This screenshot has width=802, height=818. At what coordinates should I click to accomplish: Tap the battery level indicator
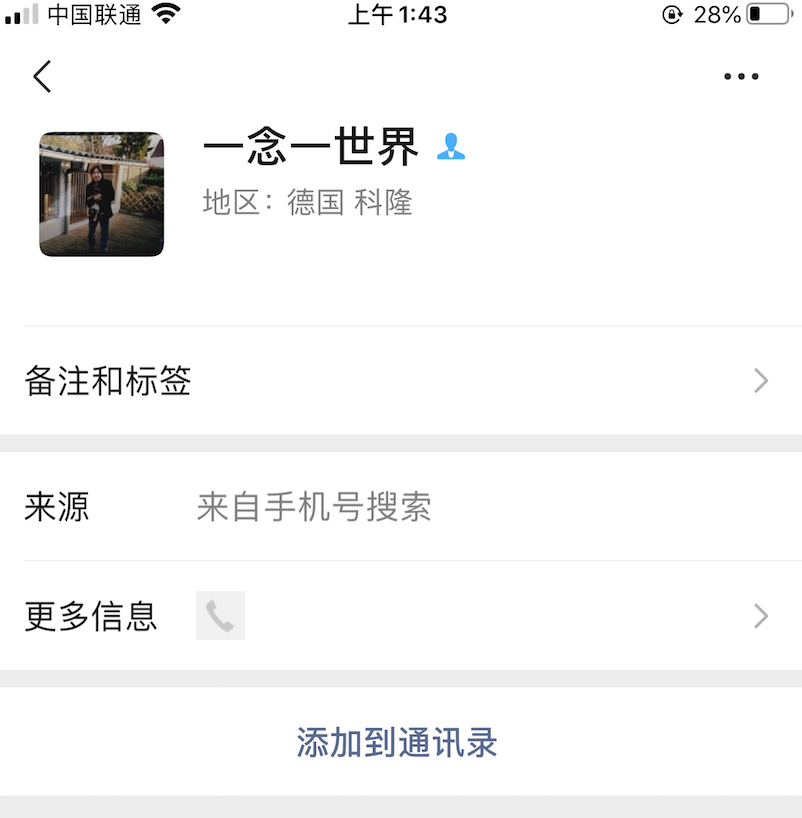(766, 14)
